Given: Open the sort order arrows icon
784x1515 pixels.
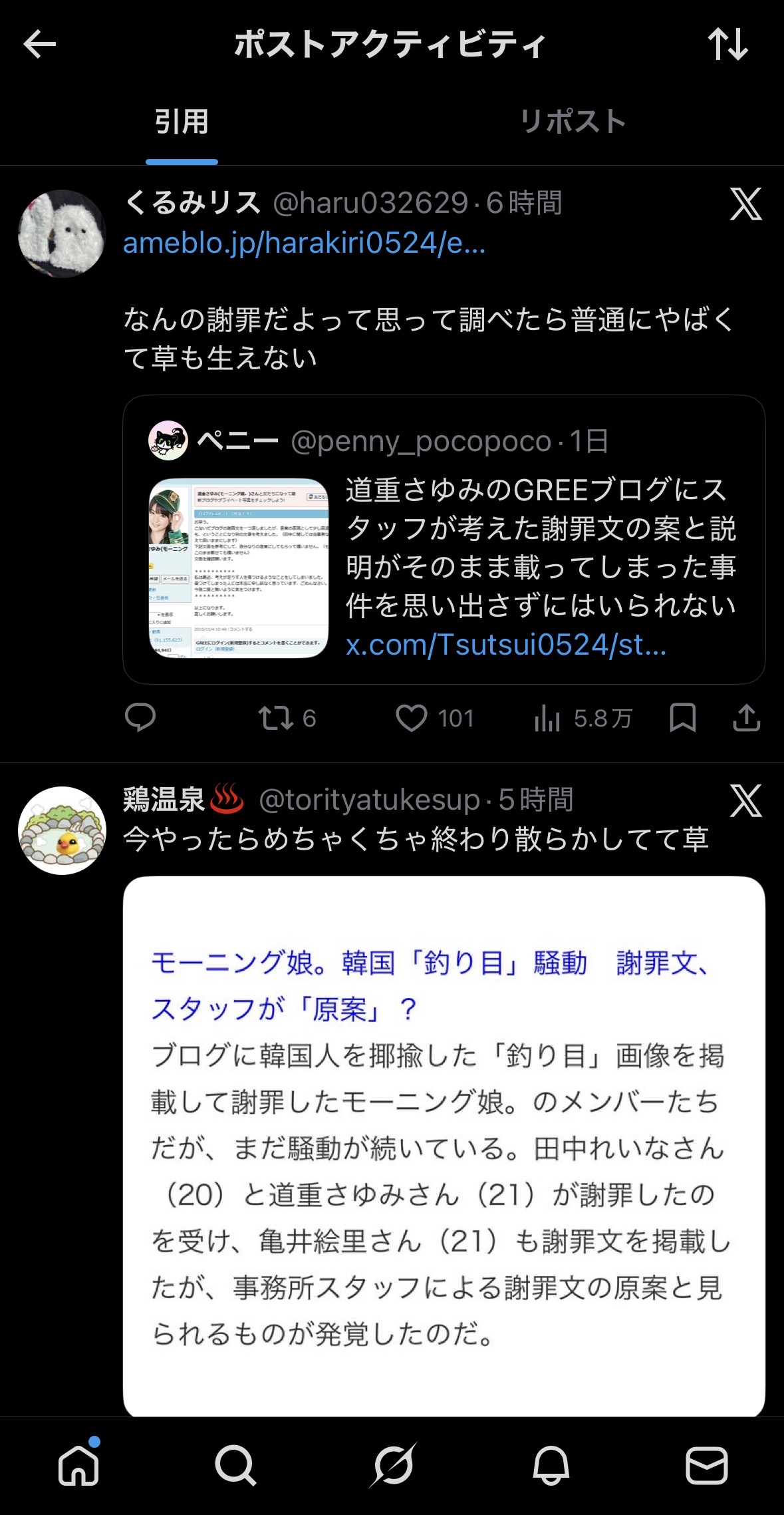Looking at the screenshot, I should coord(727,45).
